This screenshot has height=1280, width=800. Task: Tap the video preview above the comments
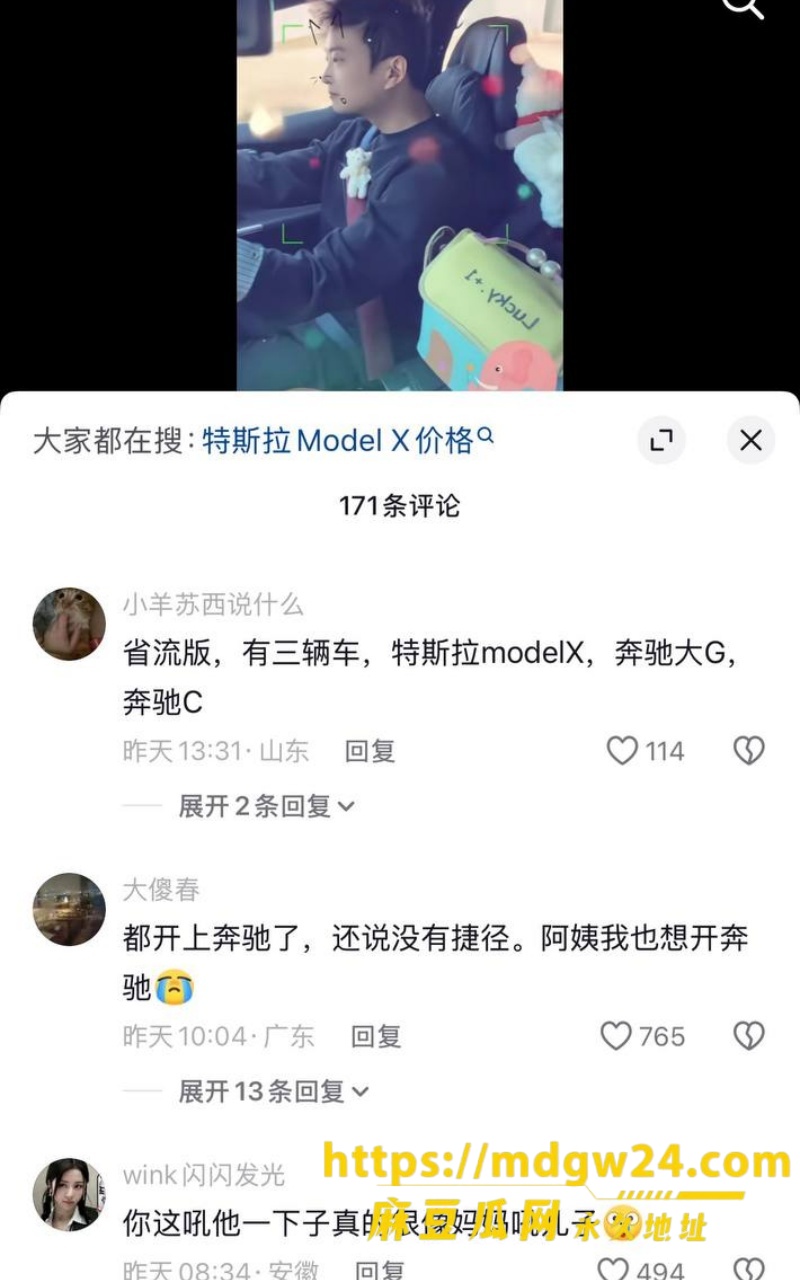[x=400, y=195]
